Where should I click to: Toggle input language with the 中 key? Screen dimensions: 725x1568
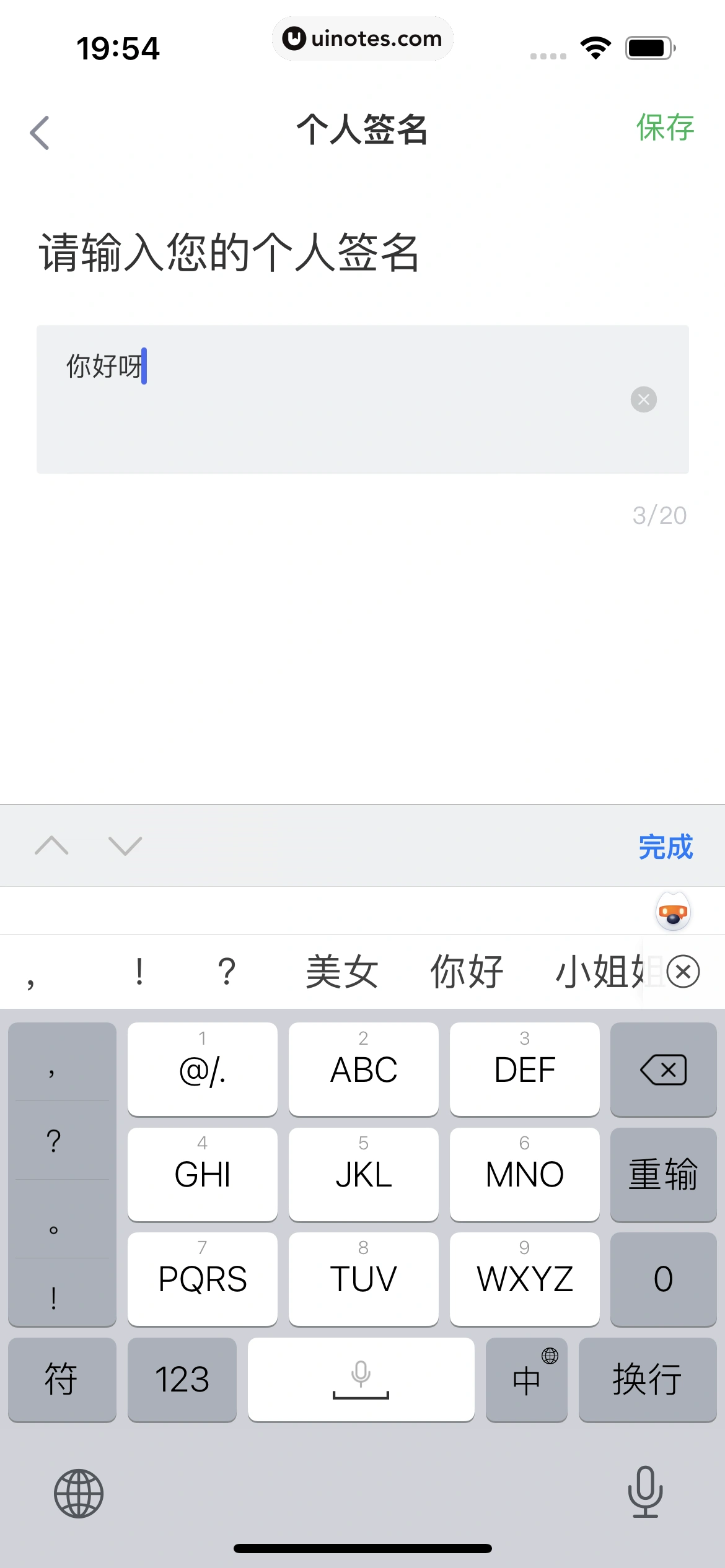[x=526, y=1380]
